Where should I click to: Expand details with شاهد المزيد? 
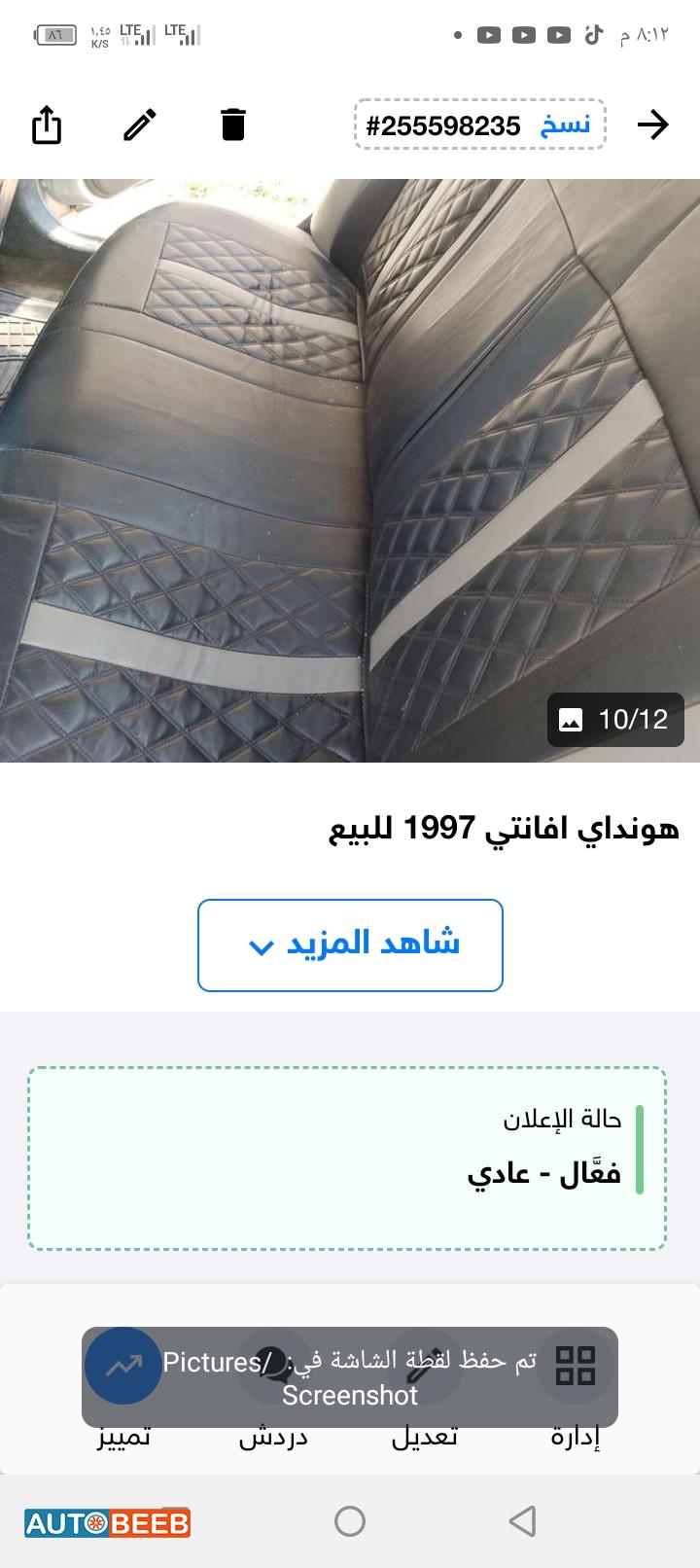[x=350, y=945]
